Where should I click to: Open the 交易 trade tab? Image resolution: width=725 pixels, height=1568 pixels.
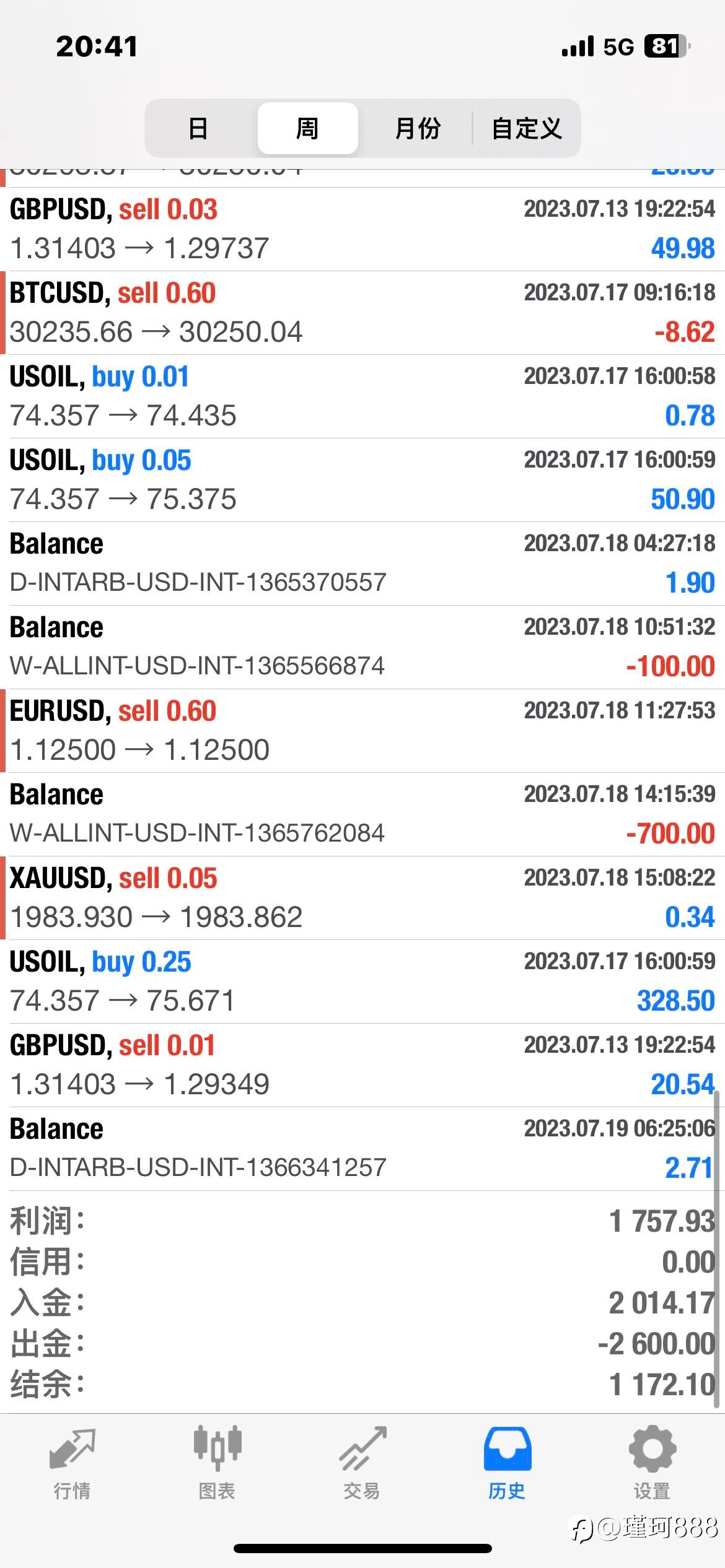coord(362,1464)
